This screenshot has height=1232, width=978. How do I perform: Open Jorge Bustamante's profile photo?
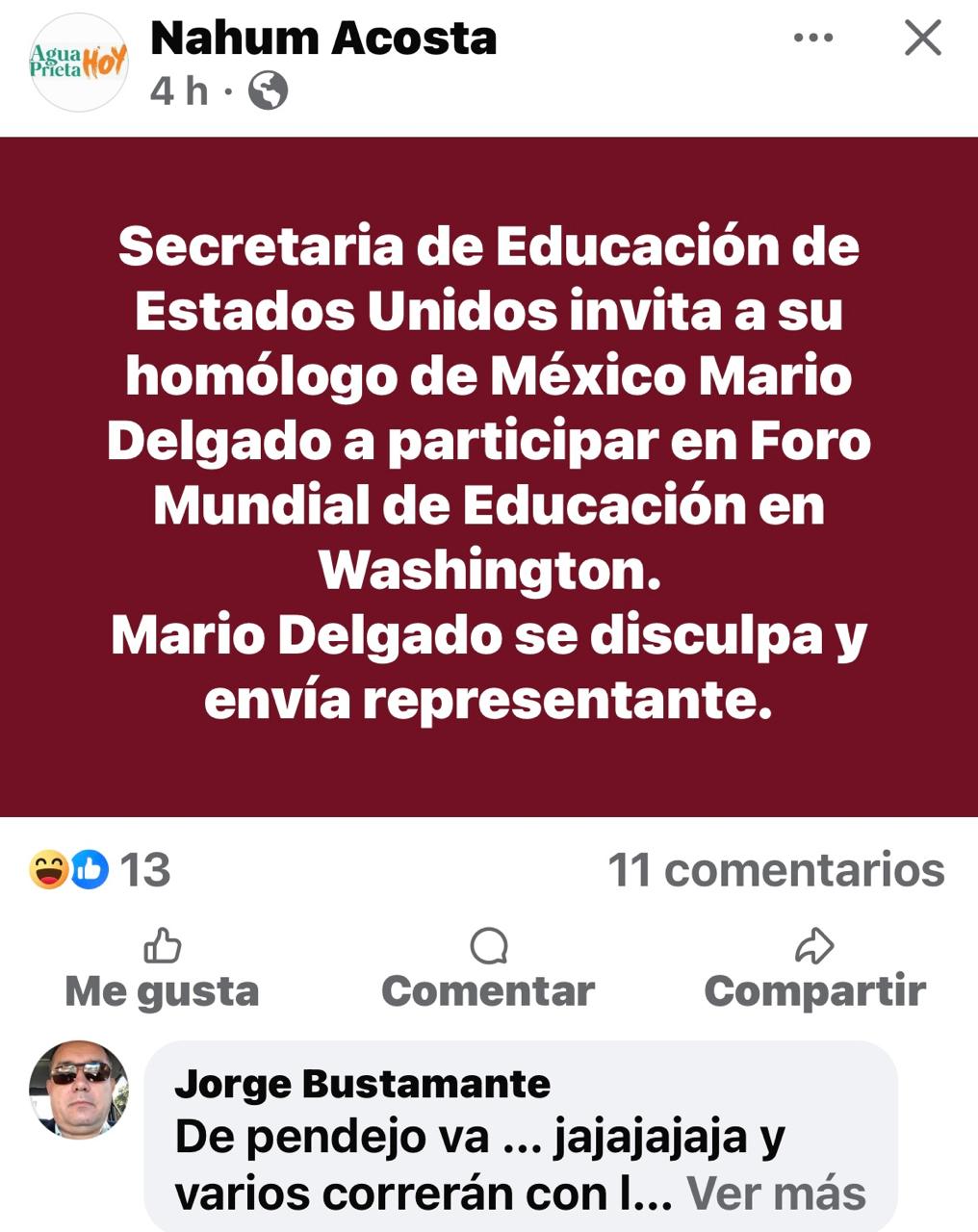79,1089
